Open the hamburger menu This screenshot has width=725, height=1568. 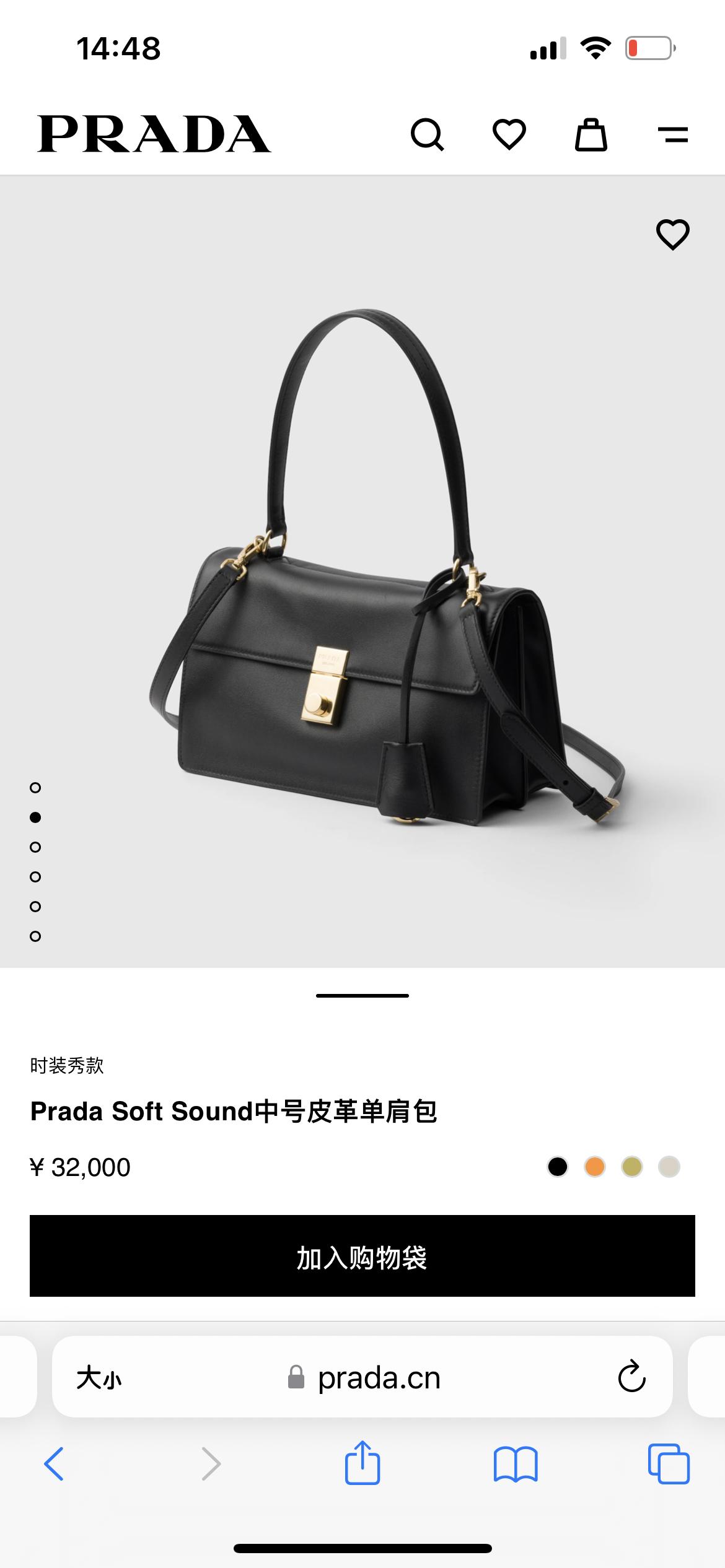tap(673, 134)
